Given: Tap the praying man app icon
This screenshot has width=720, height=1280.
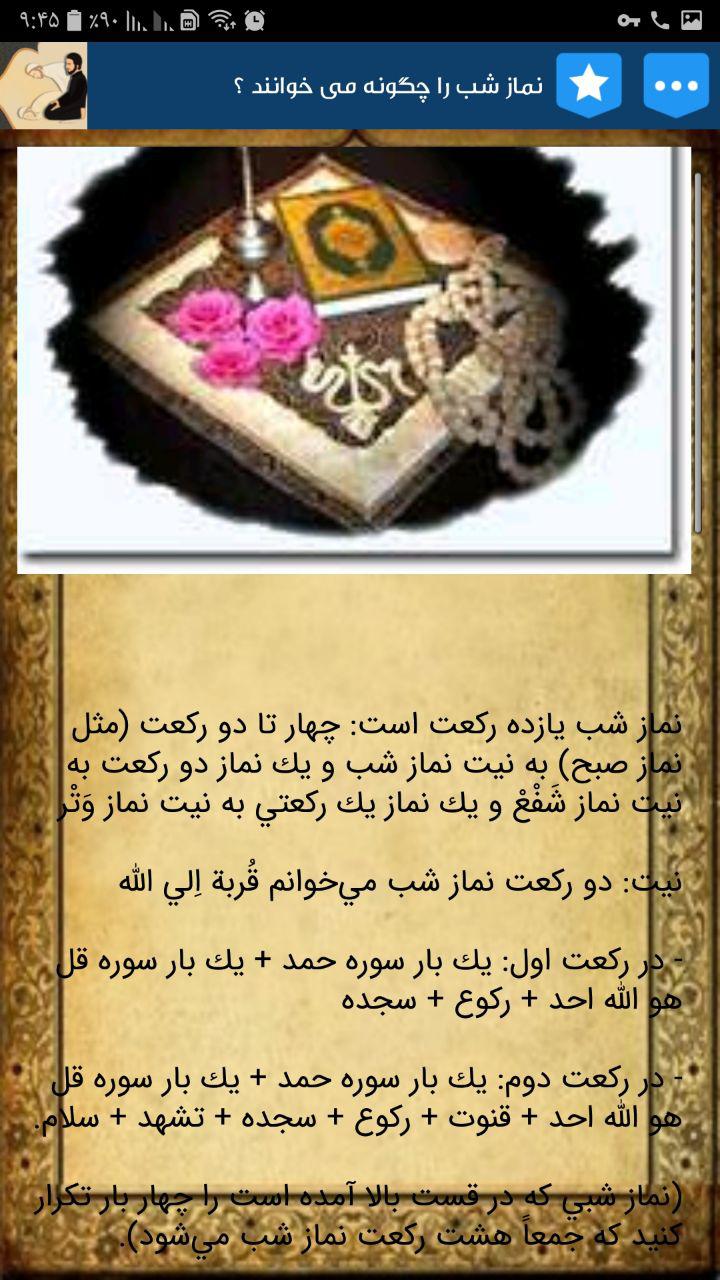Looking at the screenshot, I should tap(45, 86).
